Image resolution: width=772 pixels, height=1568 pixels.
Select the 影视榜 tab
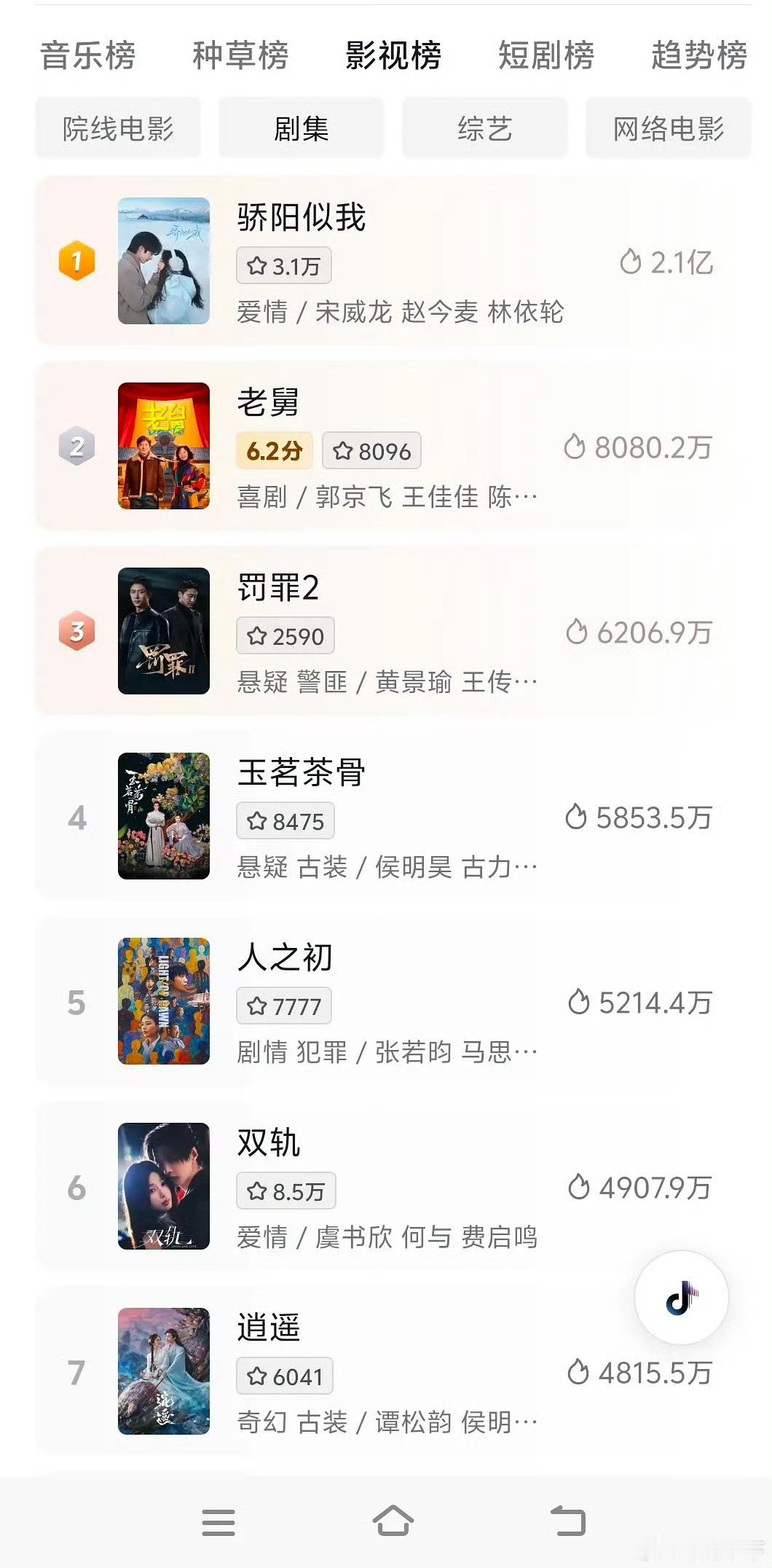pyautogui.click(x=393, y=55)
